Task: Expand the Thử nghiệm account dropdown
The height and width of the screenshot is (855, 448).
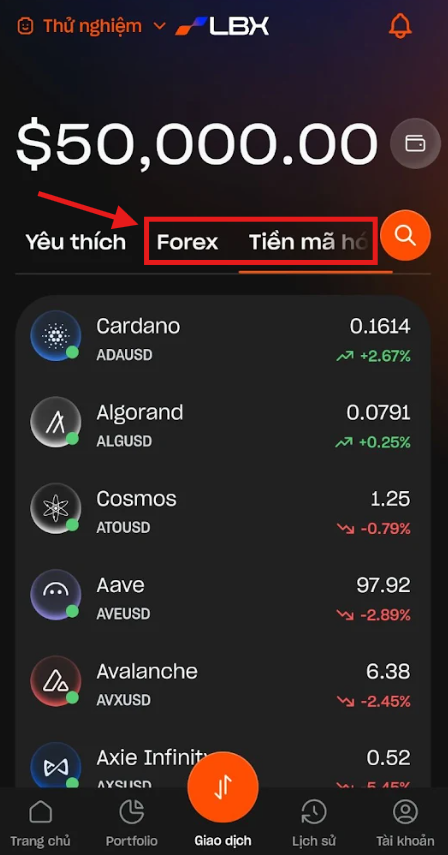Action: (x=91, y=26)
